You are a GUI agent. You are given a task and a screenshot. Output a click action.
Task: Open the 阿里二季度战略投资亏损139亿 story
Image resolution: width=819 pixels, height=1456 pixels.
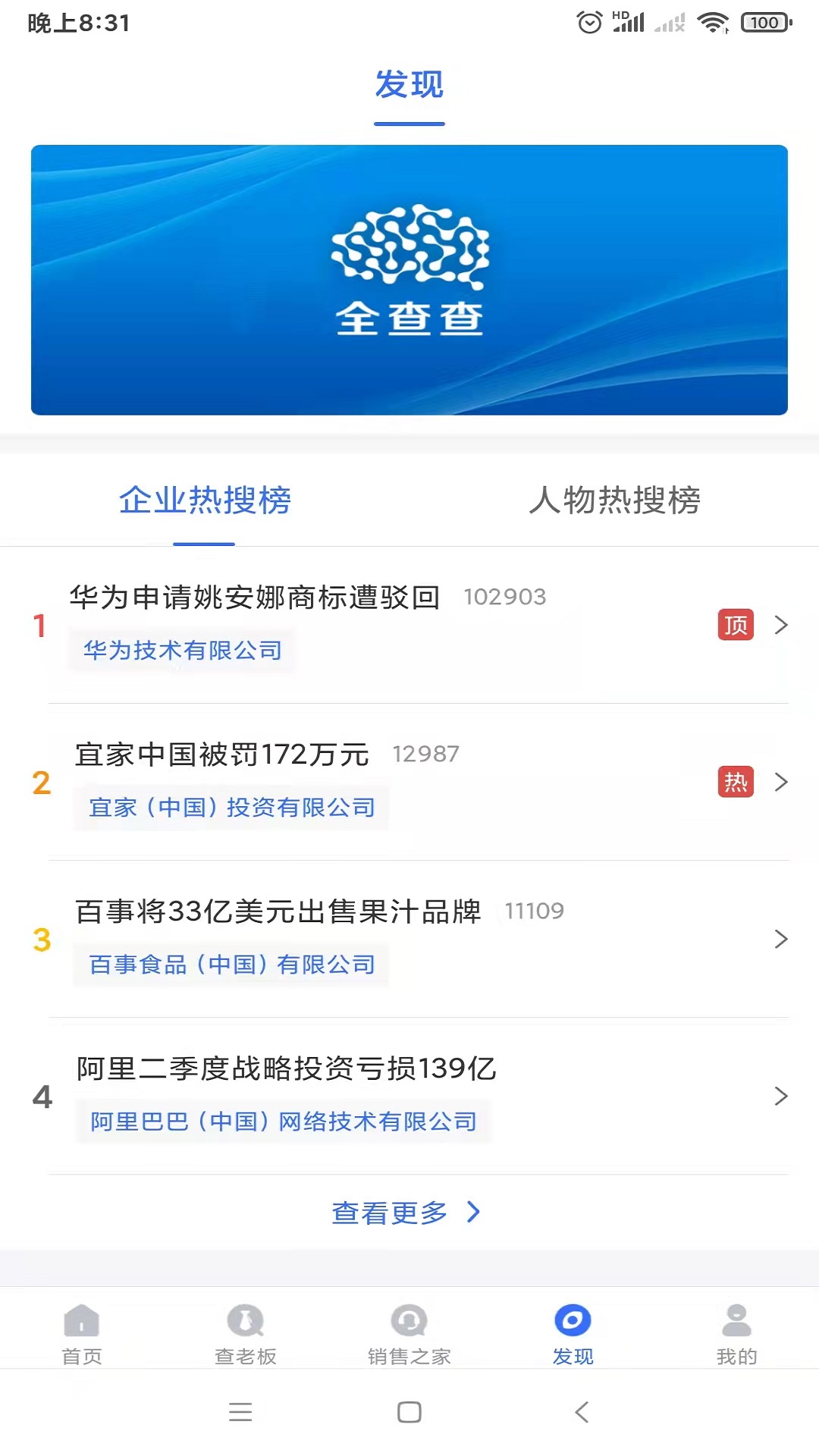point(286,1068)
